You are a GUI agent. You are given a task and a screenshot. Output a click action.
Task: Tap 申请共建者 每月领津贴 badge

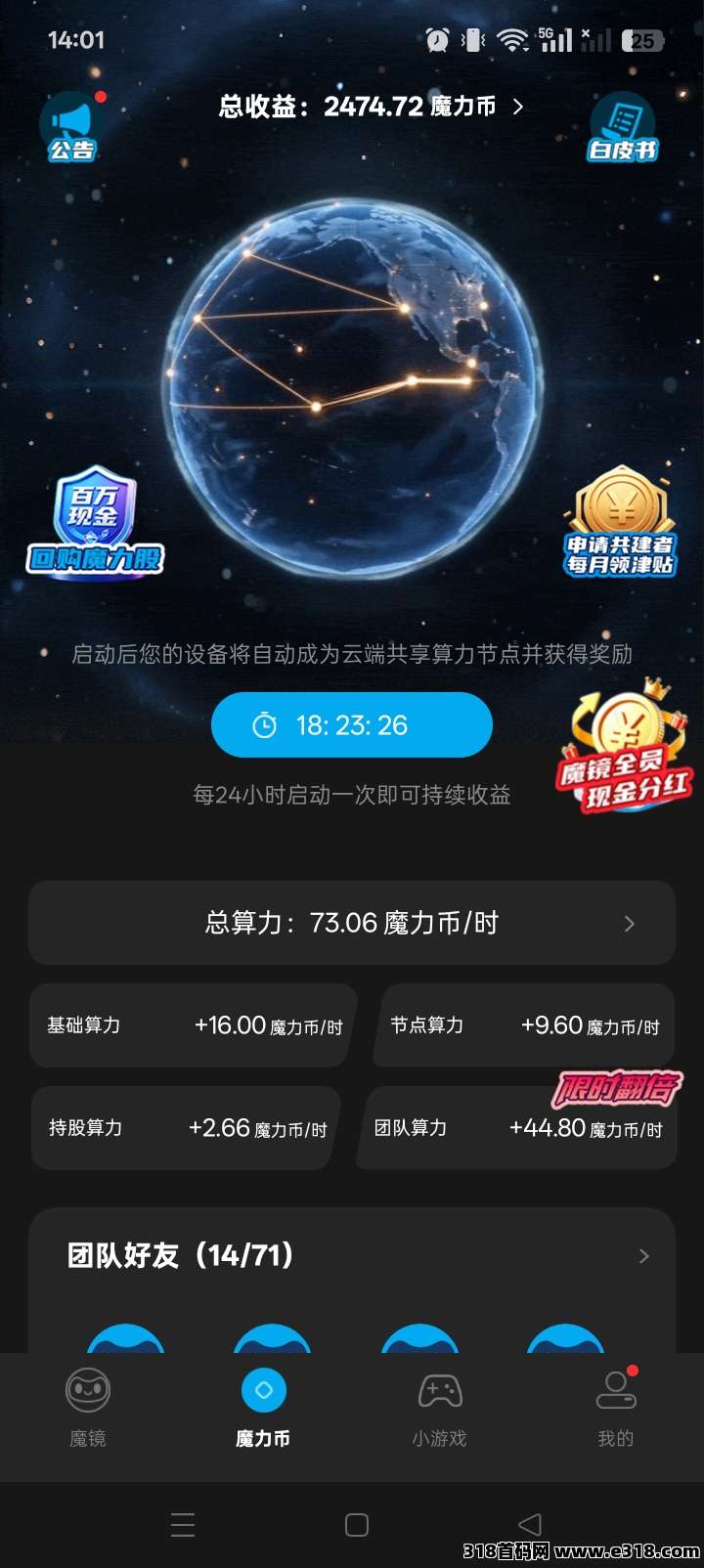coord(620,521)
